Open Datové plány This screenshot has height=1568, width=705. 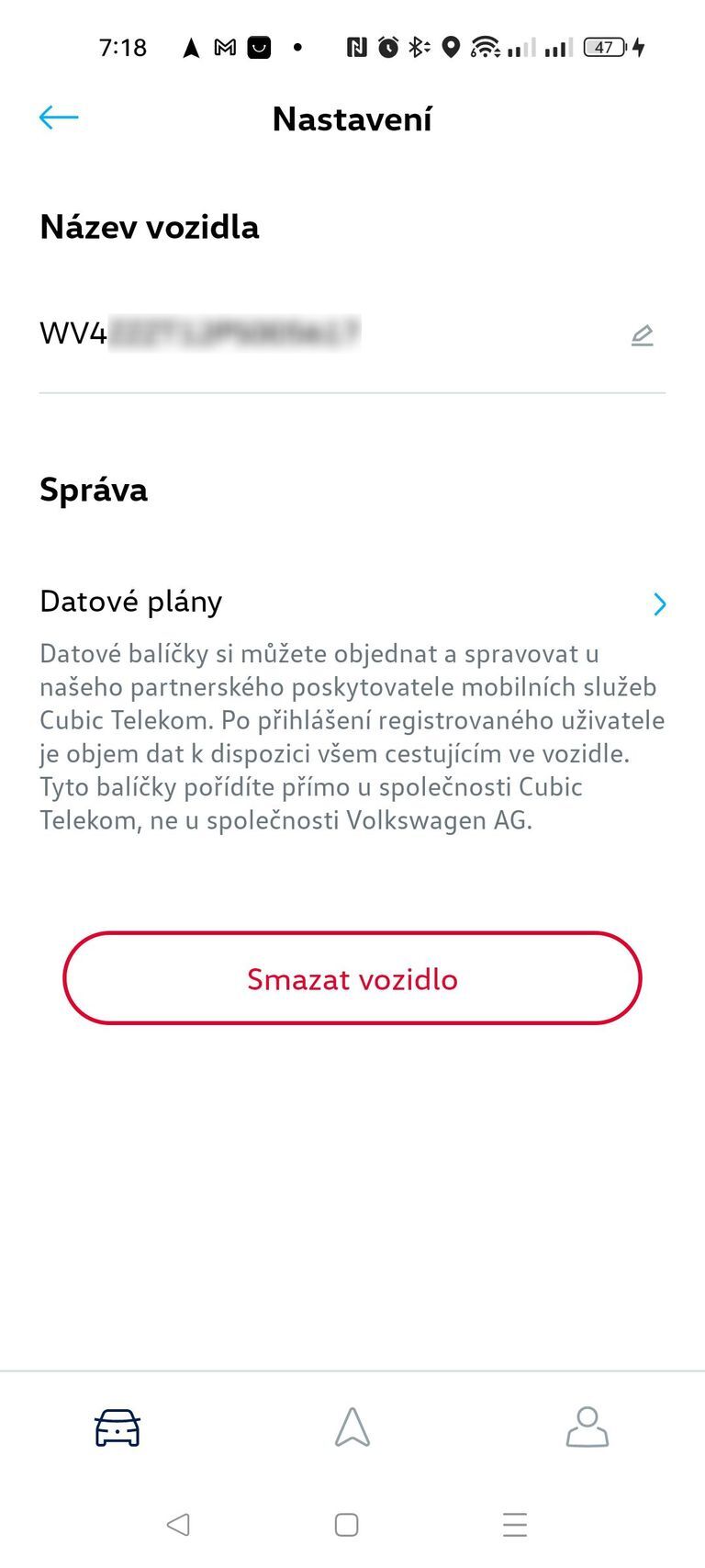pyautogui.click(x=352, y=603)
